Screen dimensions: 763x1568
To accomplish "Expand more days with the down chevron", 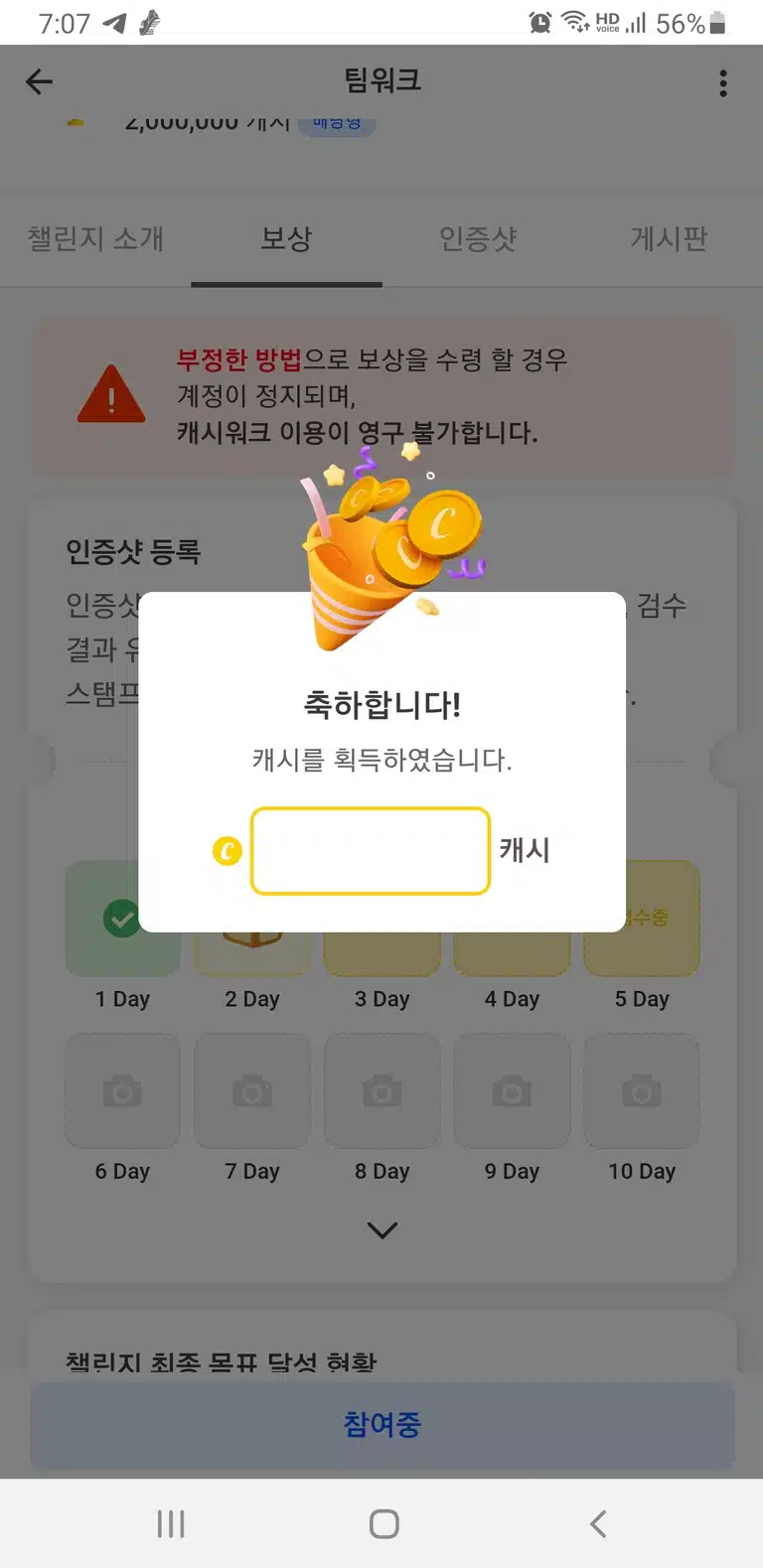I will pos(382,1229).
